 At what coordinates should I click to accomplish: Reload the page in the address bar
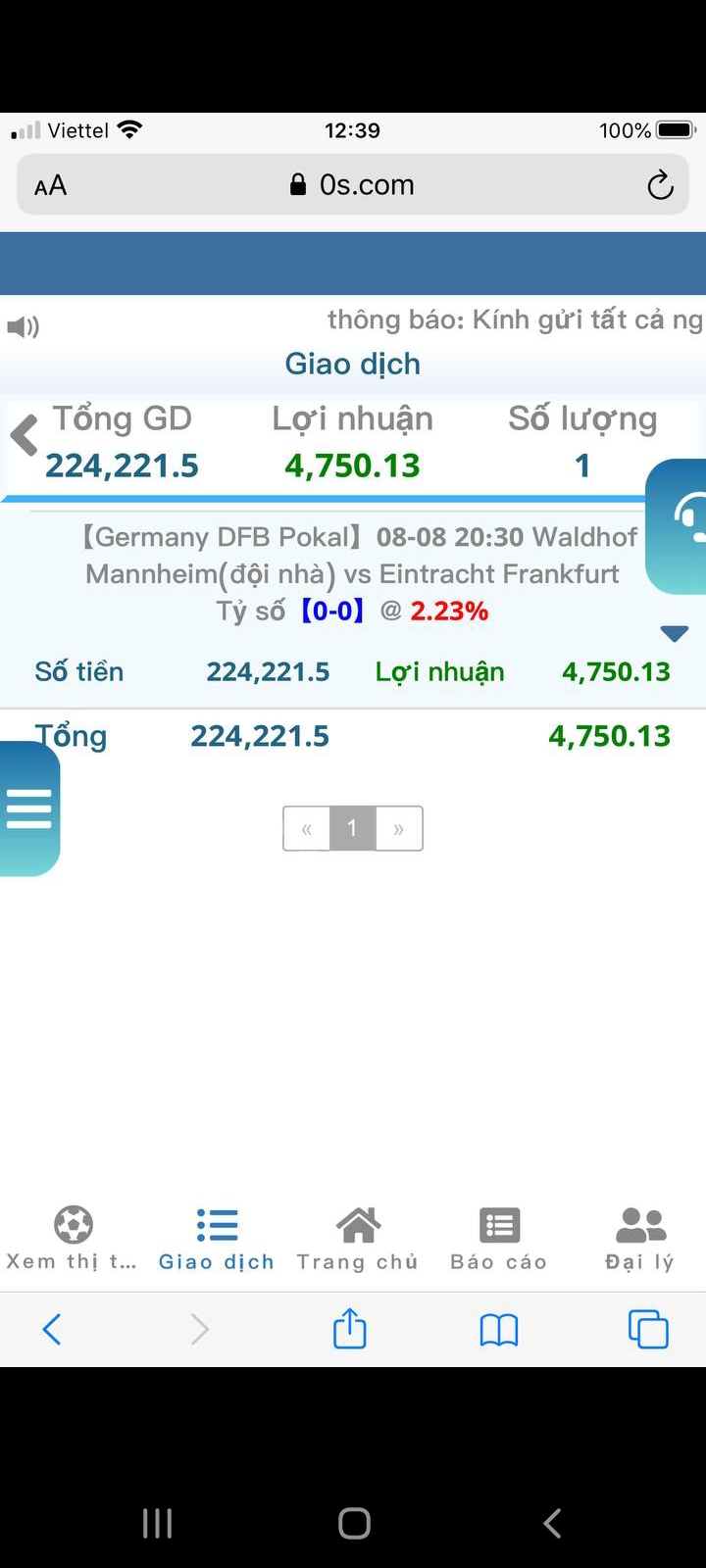click(x=660, y=185)
